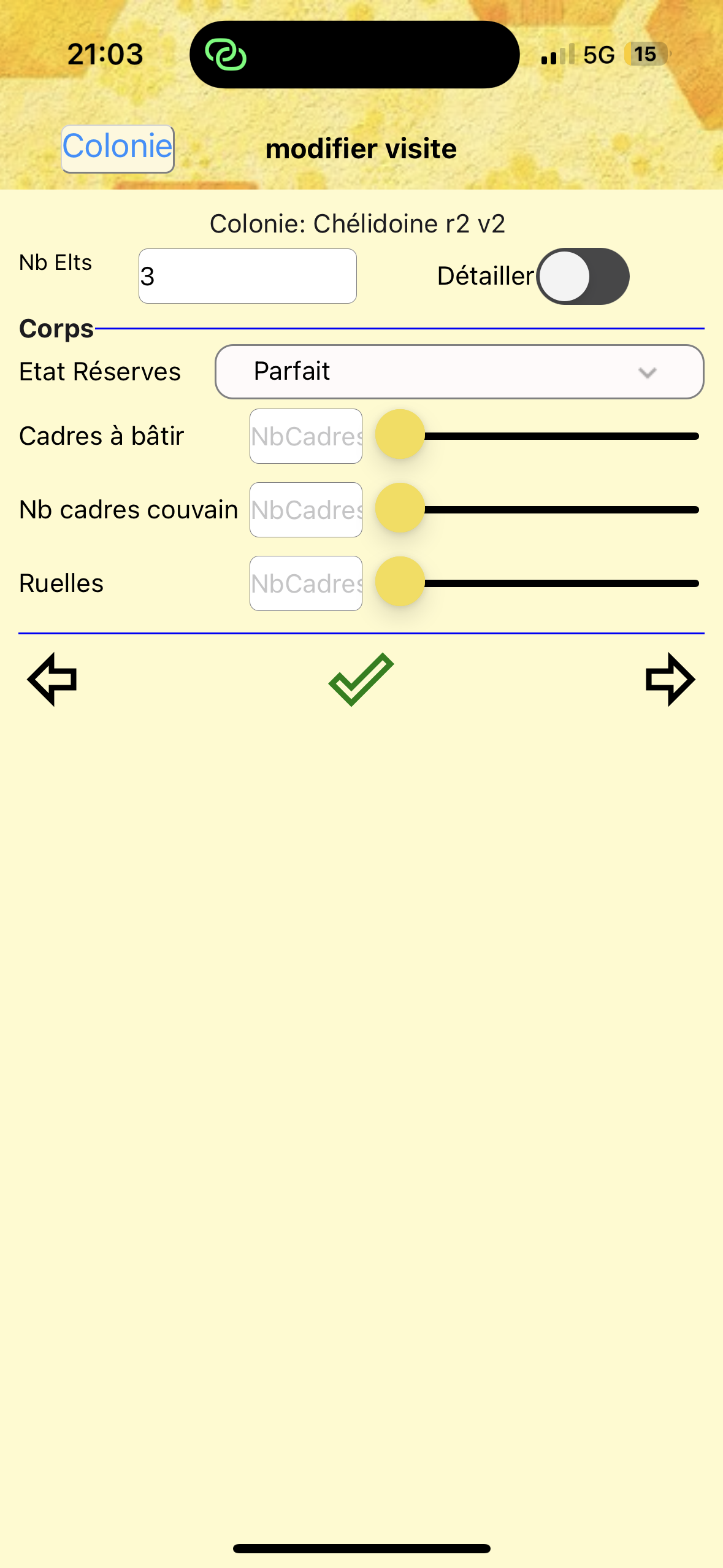Open the Etat Réserves dropdown
The height and width of the screenshot is (1568, 723).
point(459,372)
